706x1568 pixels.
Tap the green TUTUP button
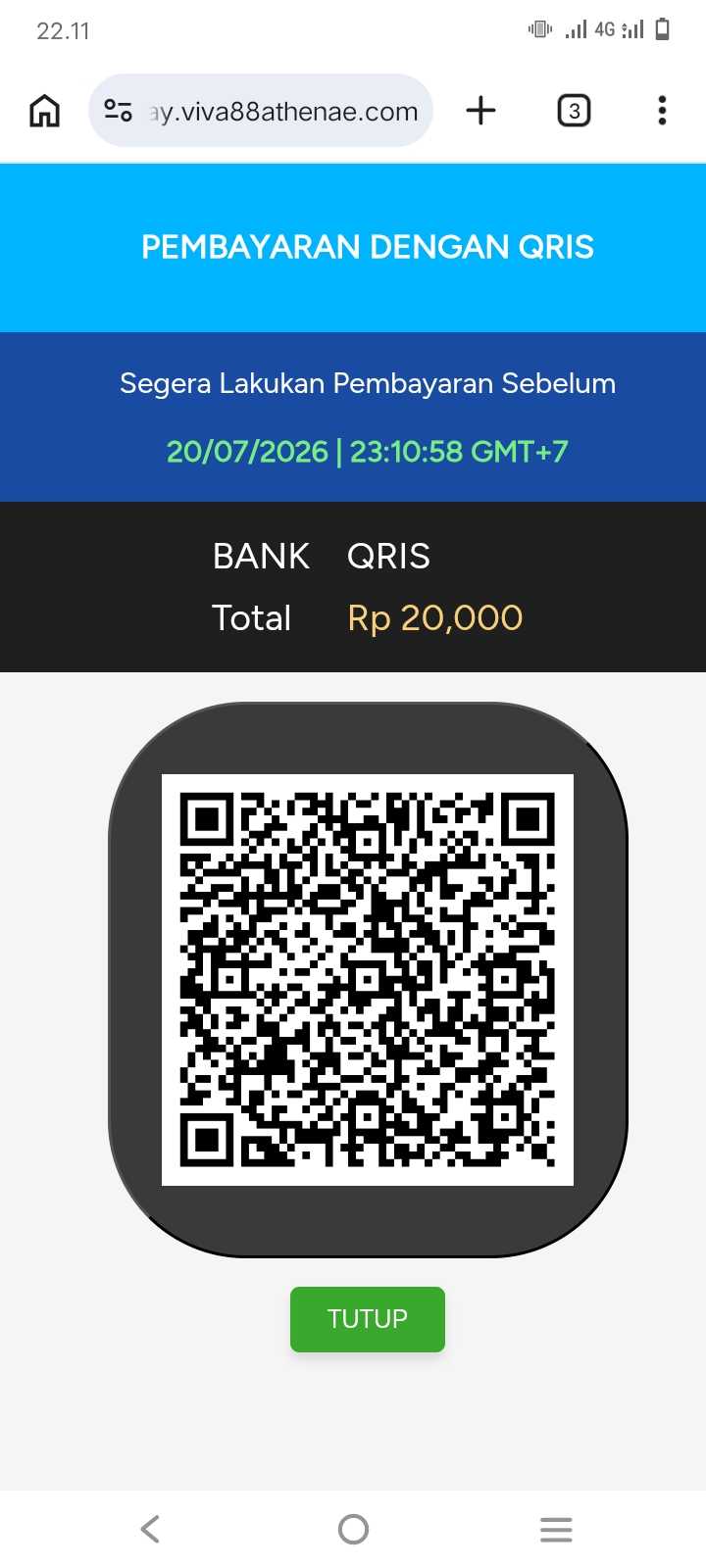pos(368,1319)
